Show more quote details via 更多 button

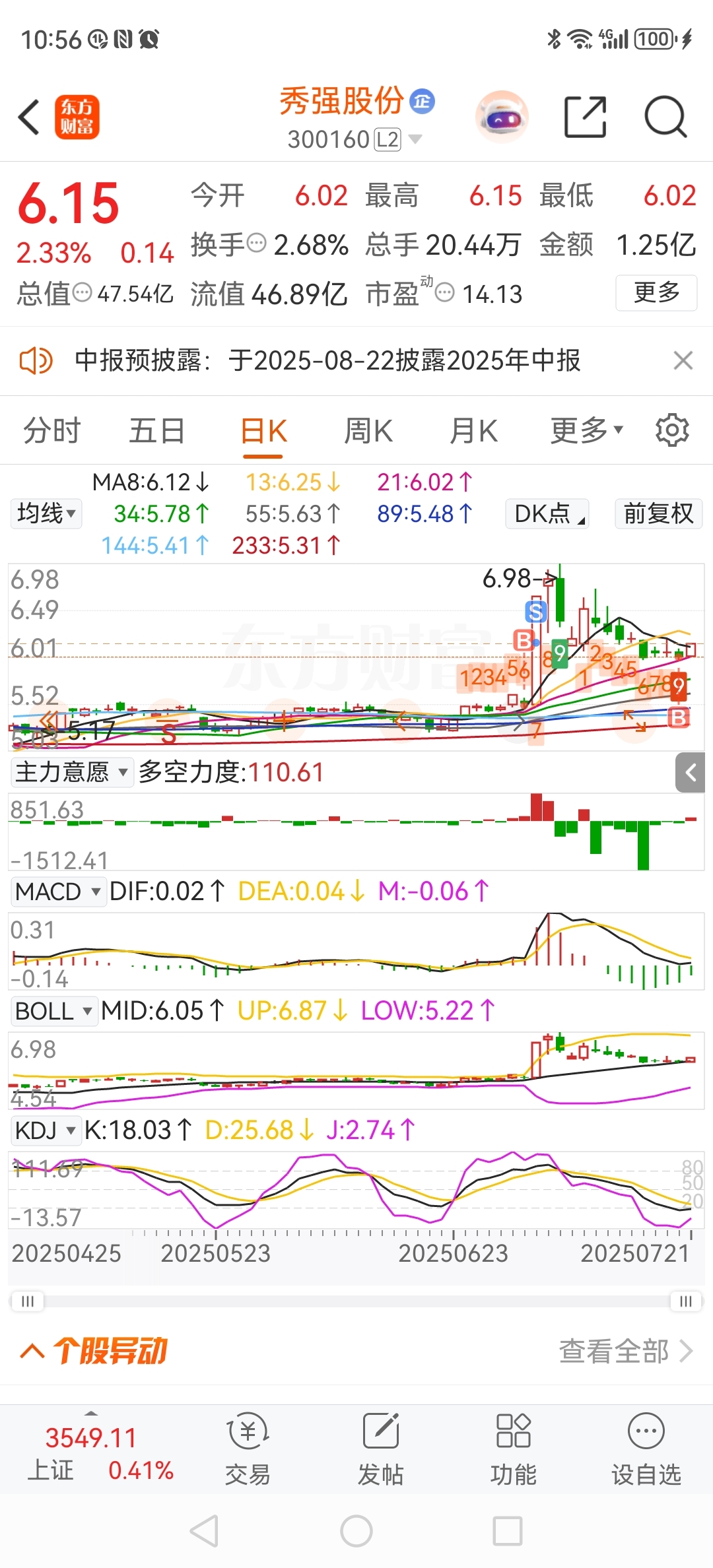point(656,292)
